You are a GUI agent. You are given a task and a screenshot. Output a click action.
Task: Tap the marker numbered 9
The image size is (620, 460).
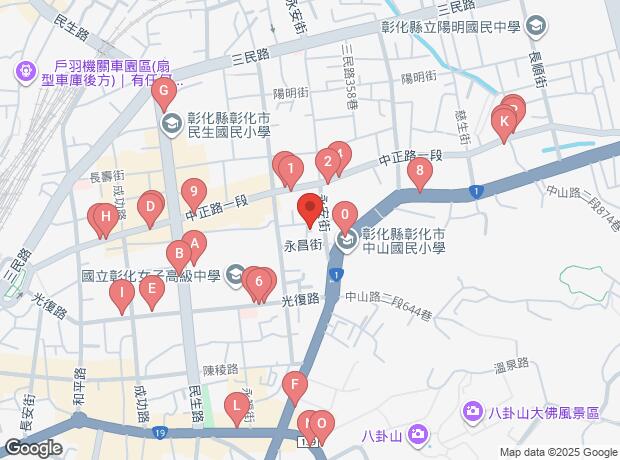(x=194, y=192)
